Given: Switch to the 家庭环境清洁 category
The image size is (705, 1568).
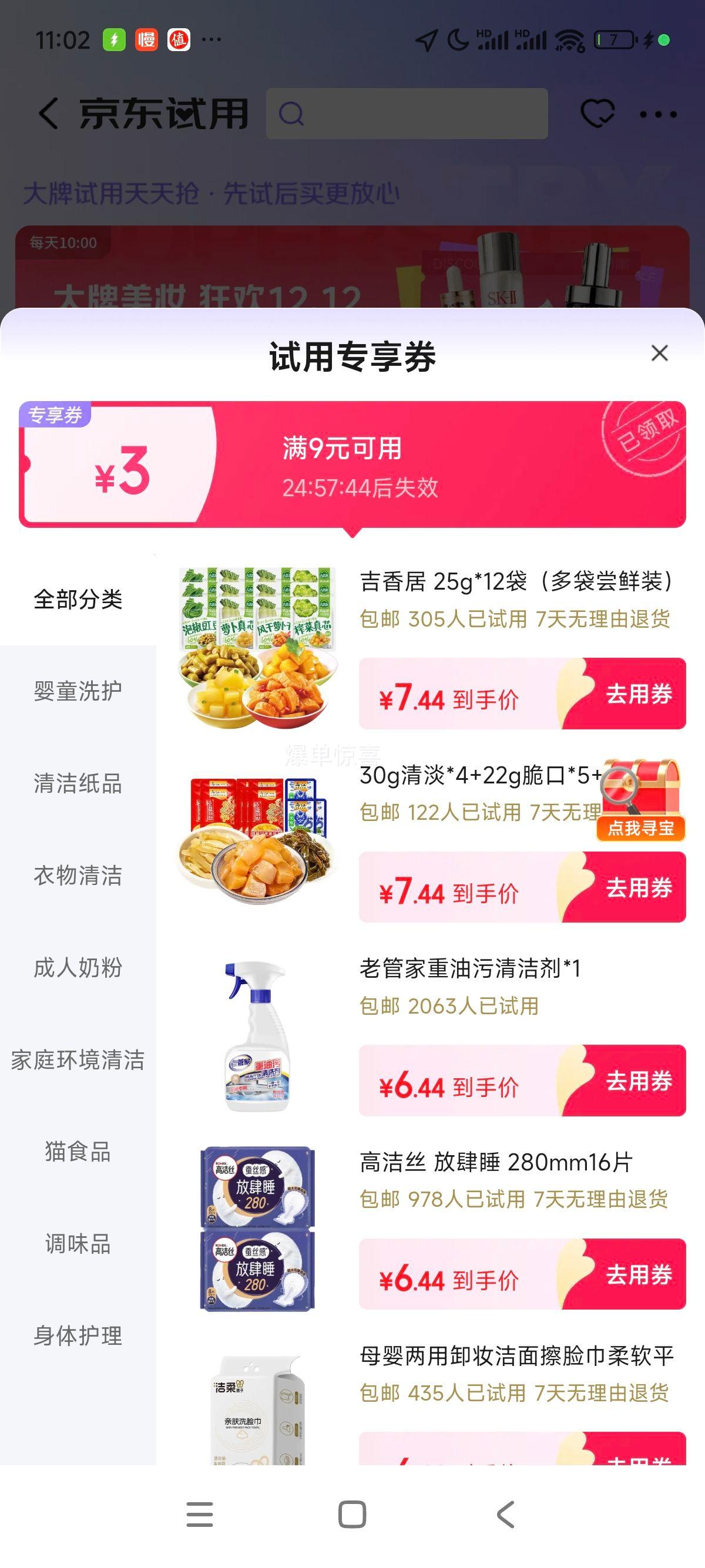Looking at the screenshot, I should [x=78, y=1060].
